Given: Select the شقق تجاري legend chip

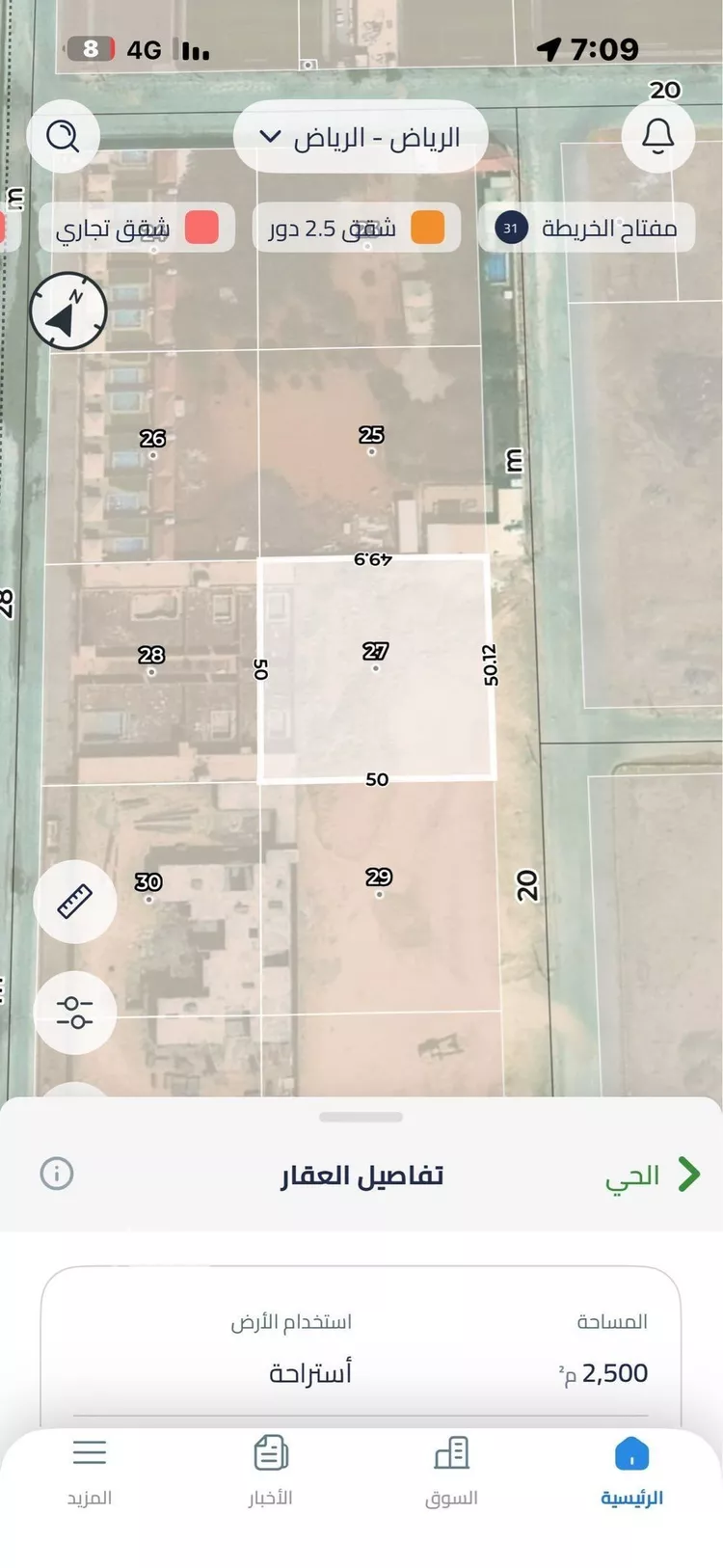Looking at the screenshot, I should [136, 229].
